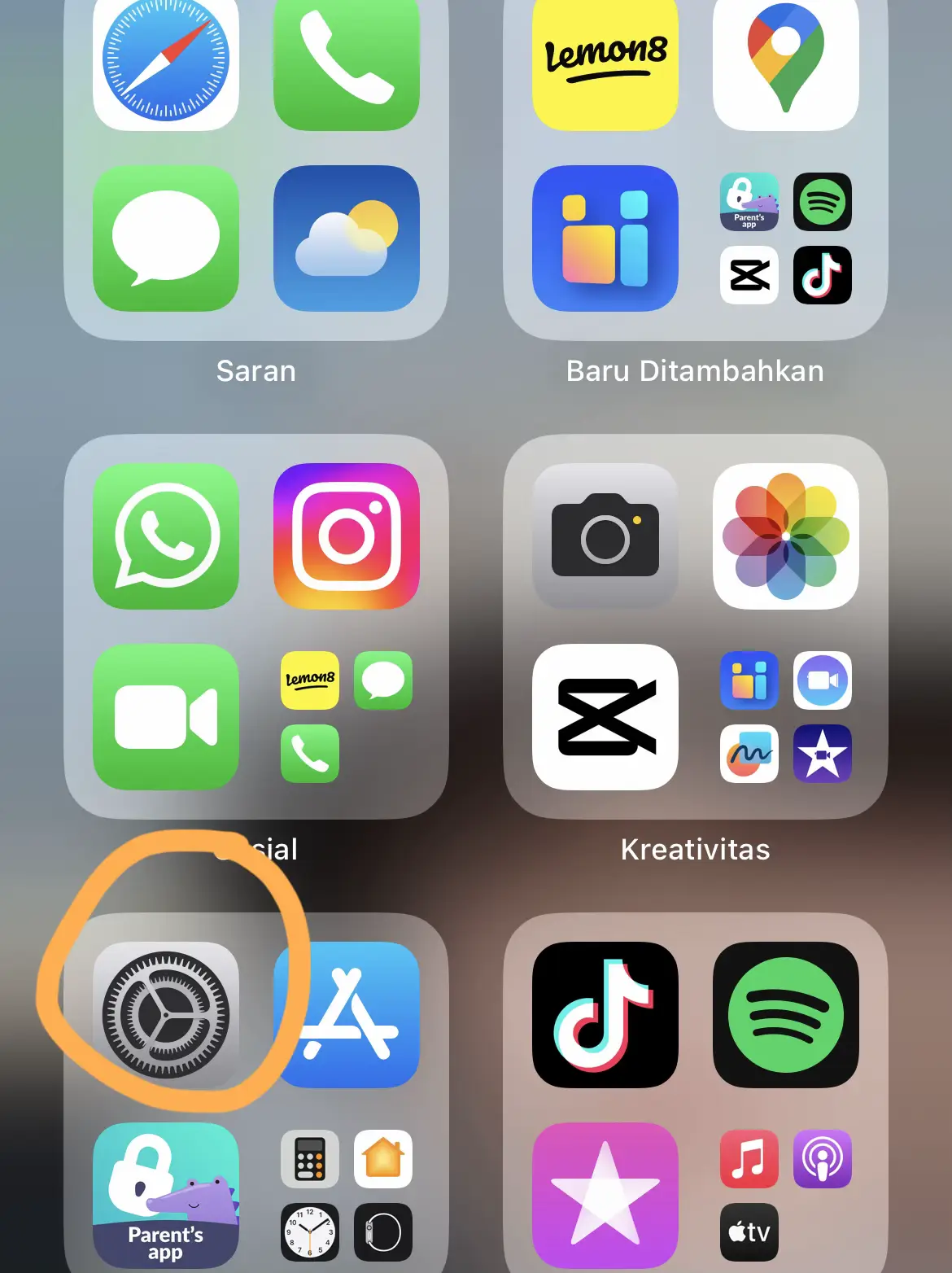
Task: Expand the small app cluster in Kreativitas
Action: coord(785,717)
